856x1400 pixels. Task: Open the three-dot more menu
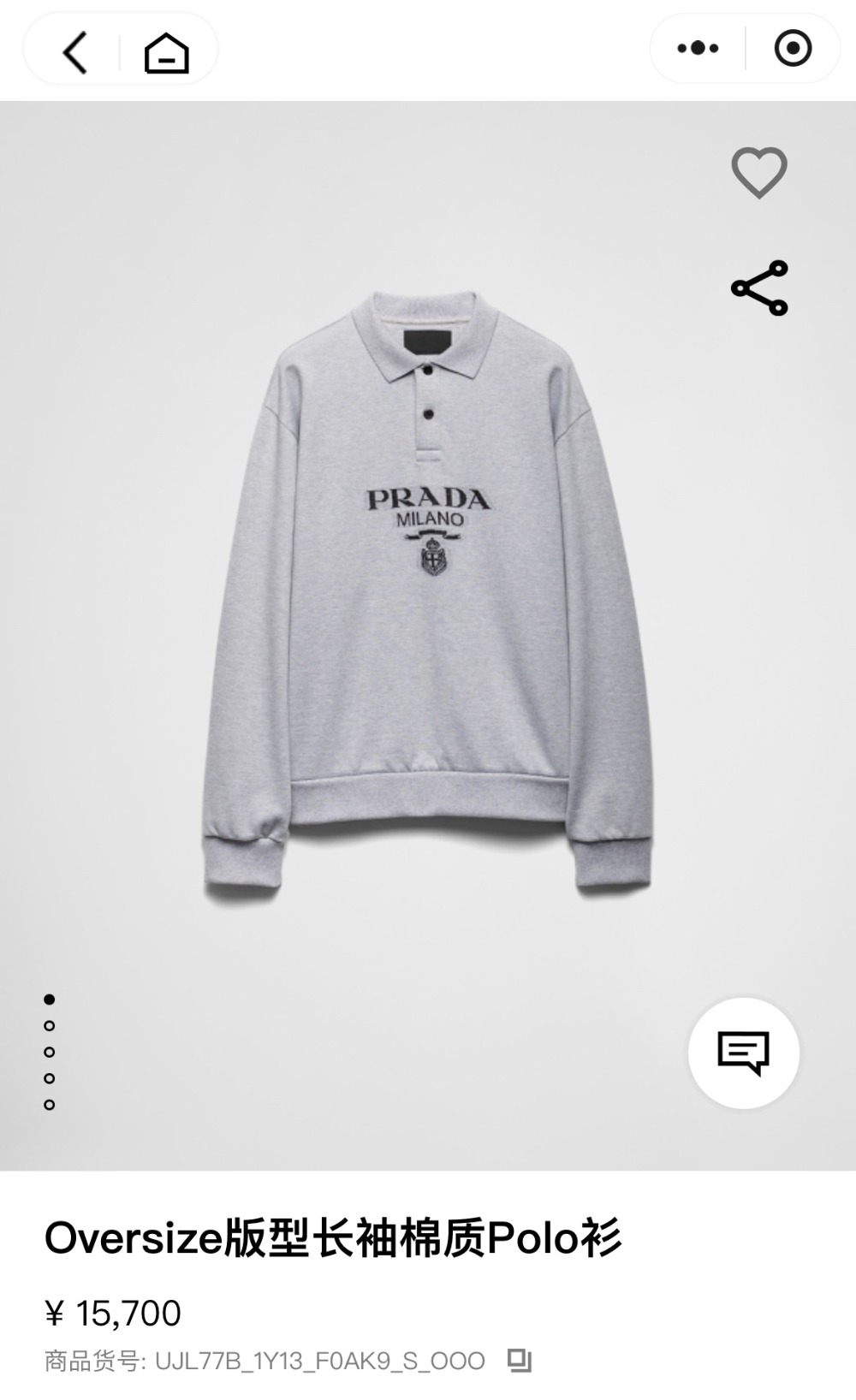[x=698, y=49]
